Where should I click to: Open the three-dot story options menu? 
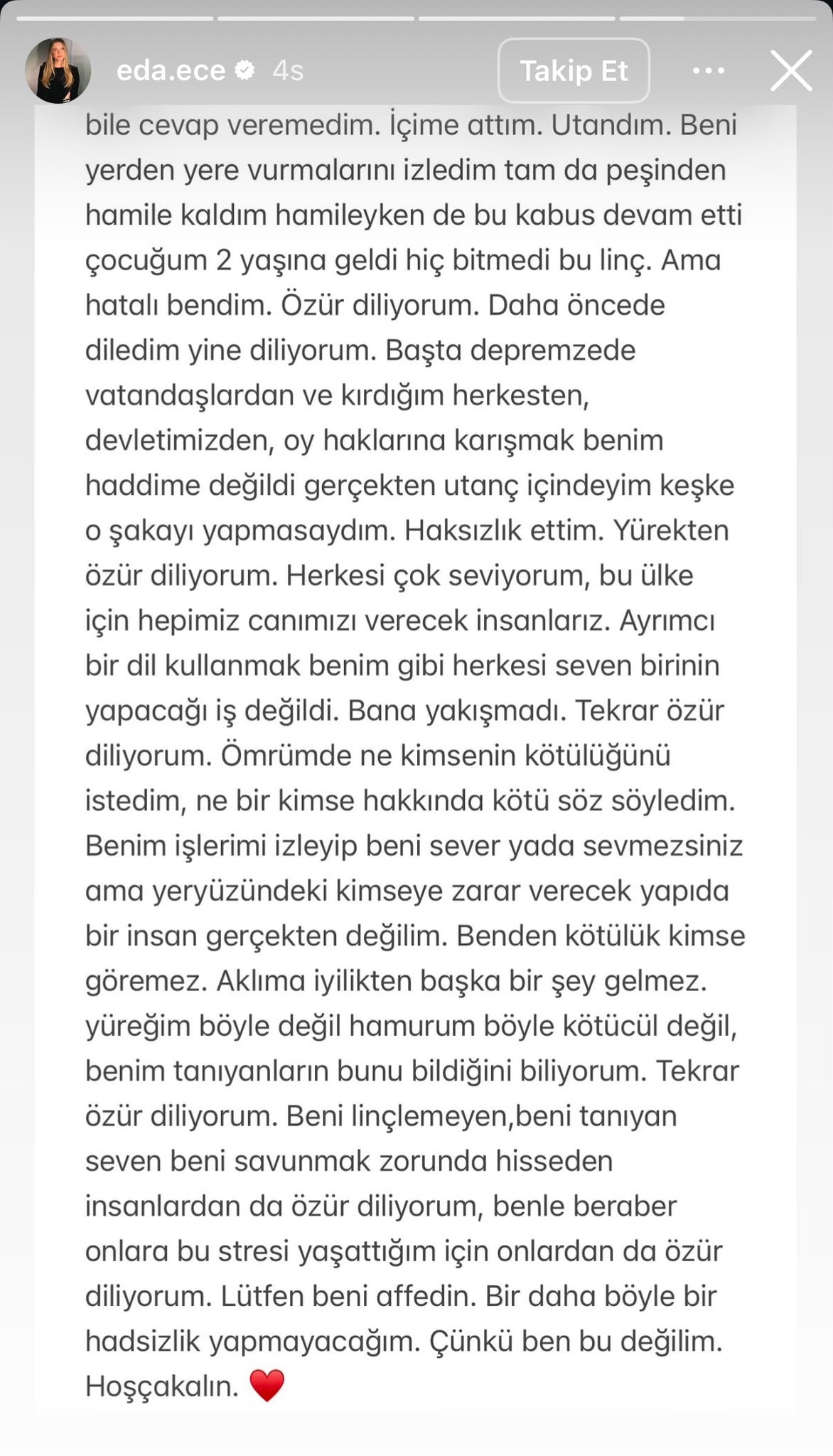pos(708,70)
